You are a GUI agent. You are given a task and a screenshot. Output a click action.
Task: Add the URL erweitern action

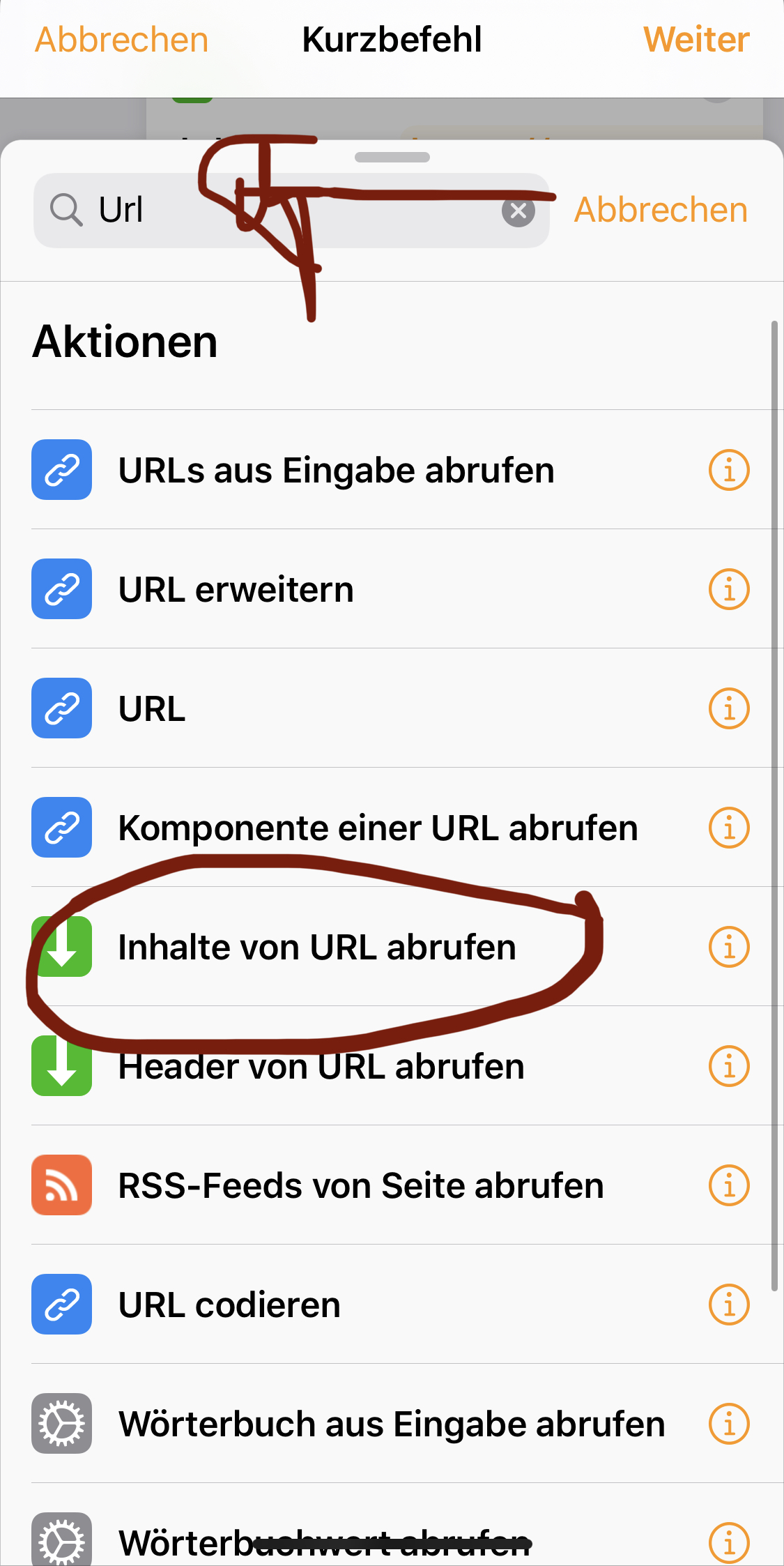tap(236, 589)
